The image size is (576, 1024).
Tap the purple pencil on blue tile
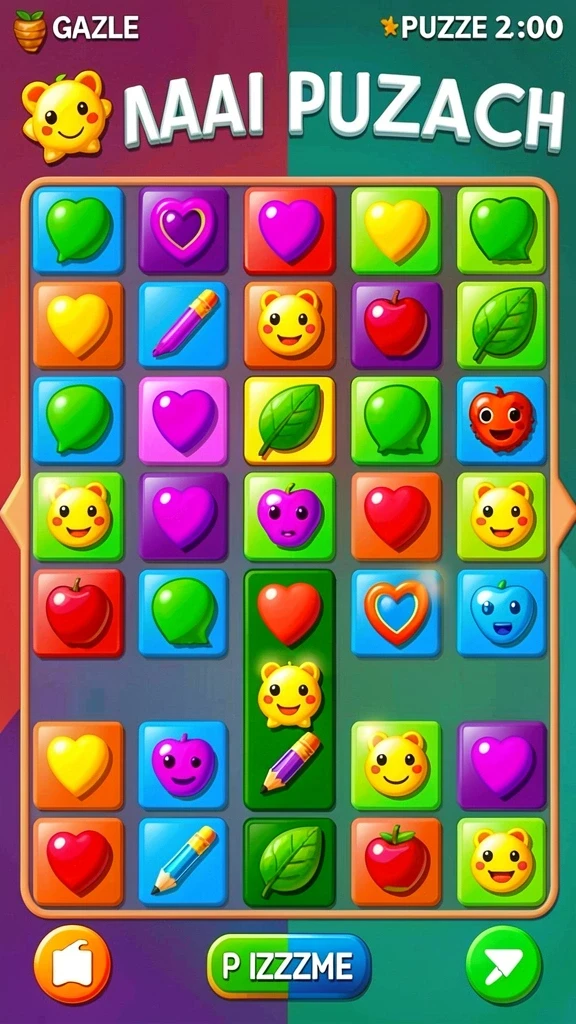coord(184,325)
